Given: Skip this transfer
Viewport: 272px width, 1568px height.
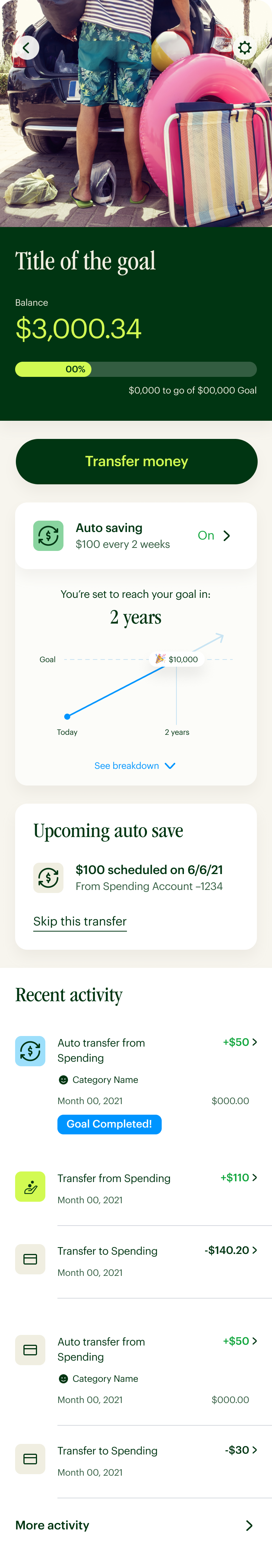Looking at the screenshot, I should pos(80,922).
